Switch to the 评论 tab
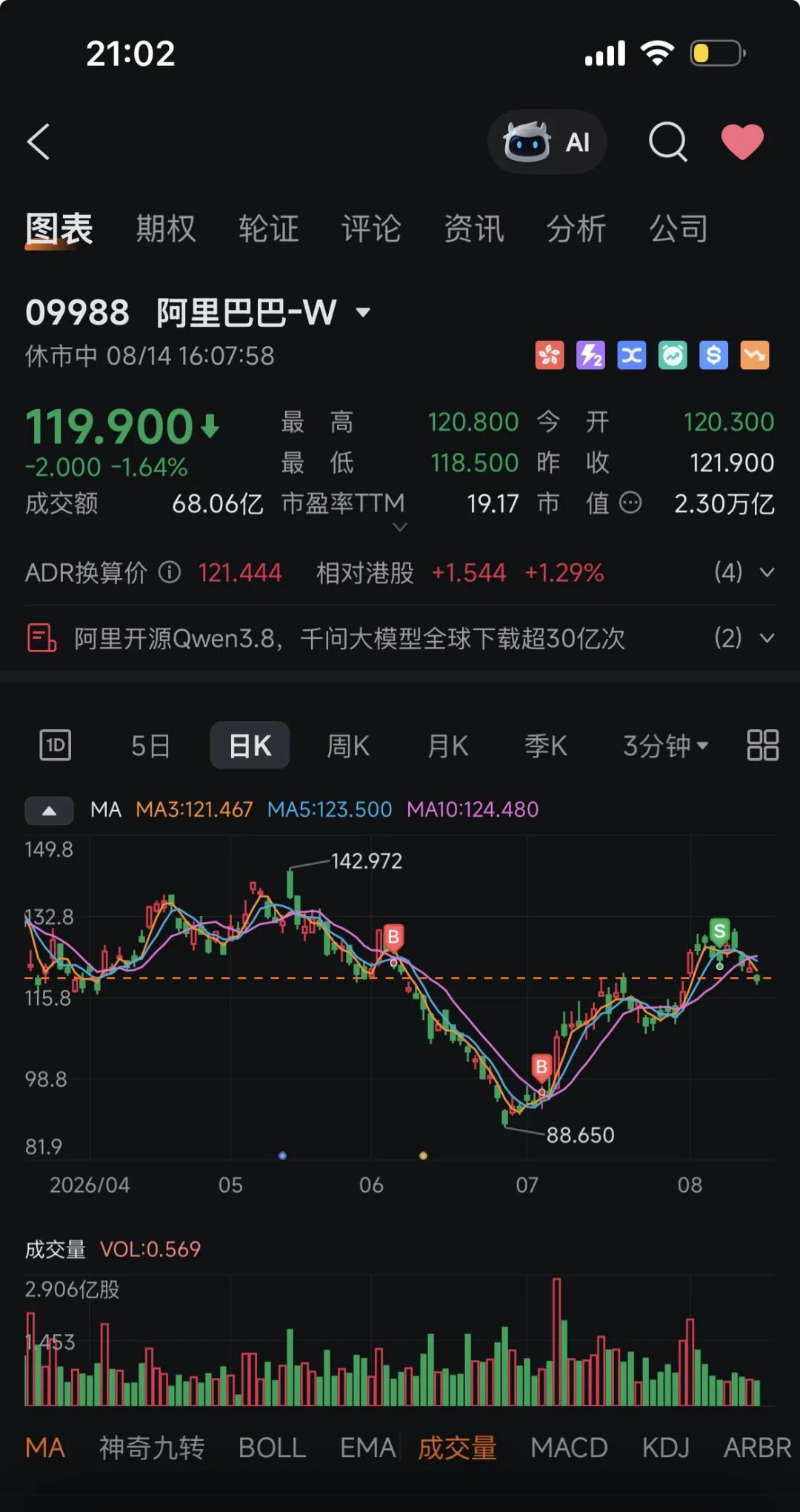 point(371,228)
